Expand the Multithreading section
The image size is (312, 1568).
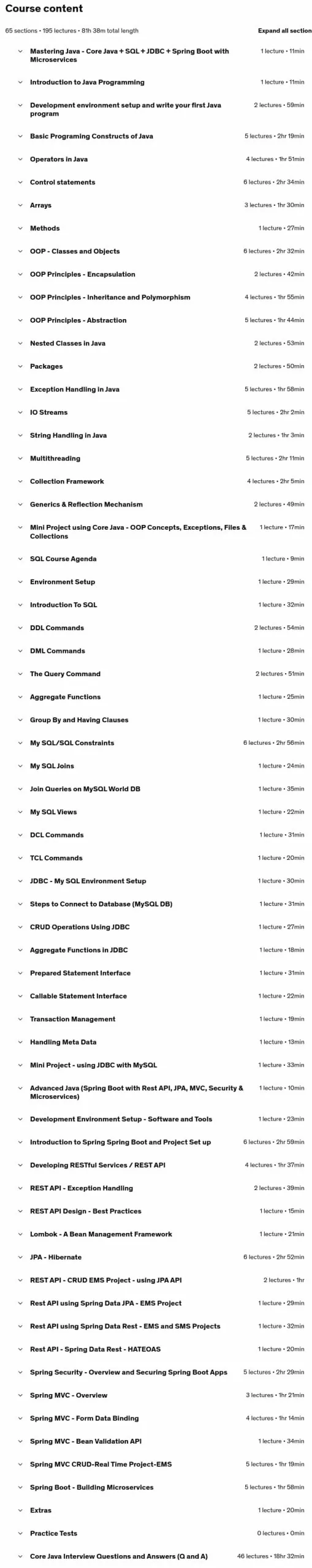pos(156,459)
